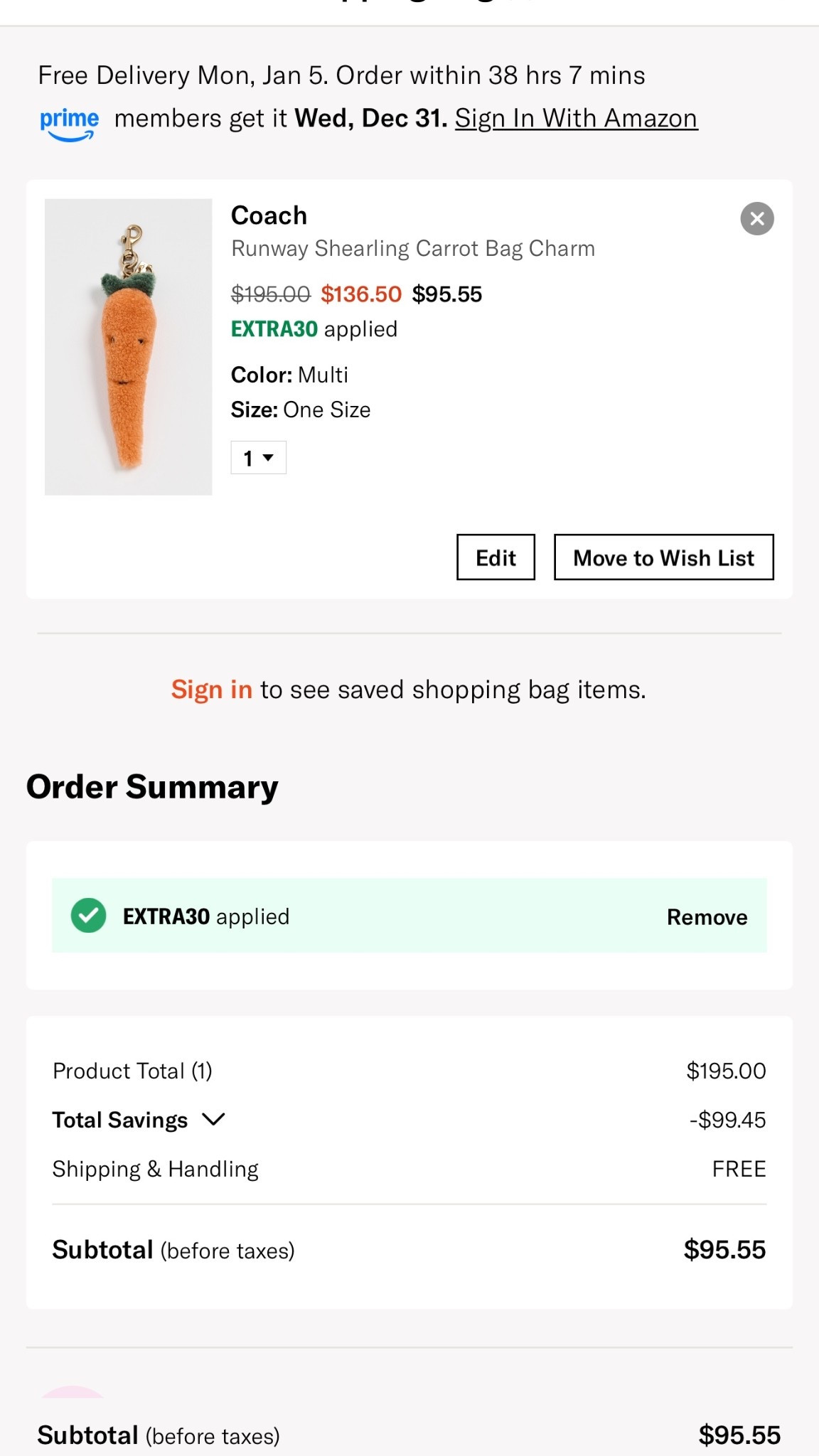Screen dimensions: 819x1456
Task: Open the Runway Shearling Carrot Bag Charm listing
Action: pos(413,248)
